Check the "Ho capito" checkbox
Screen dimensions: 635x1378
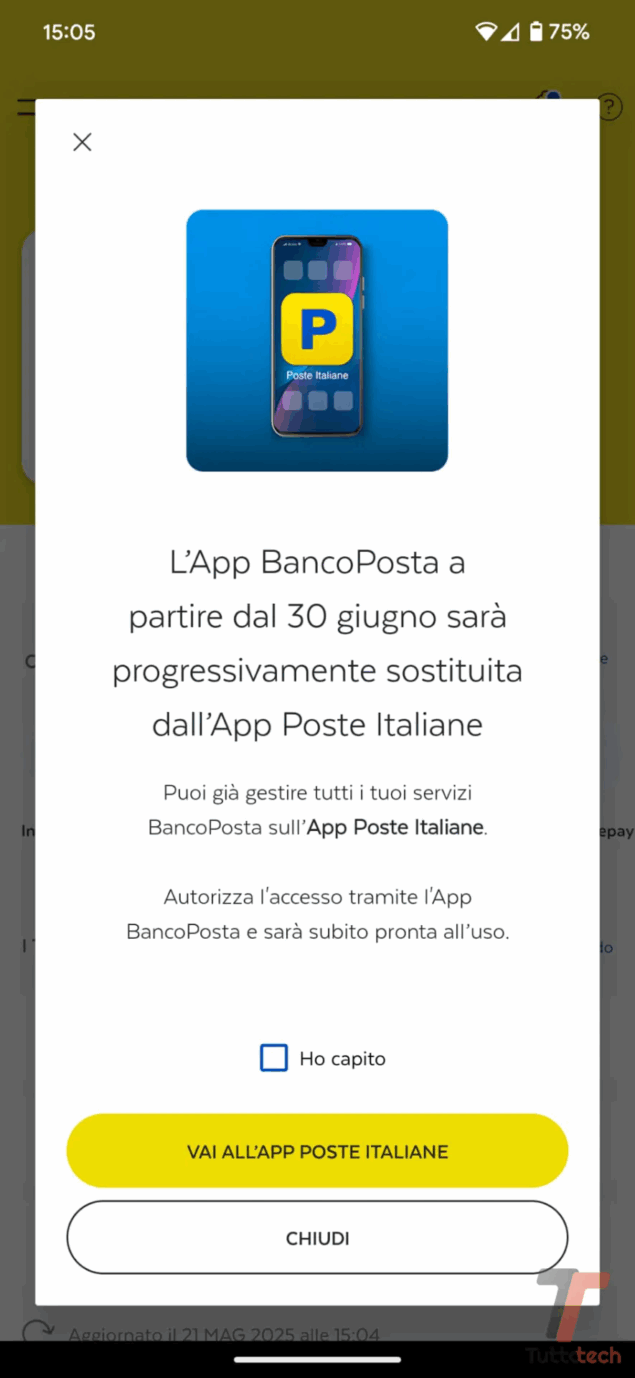click(274, 1058)
